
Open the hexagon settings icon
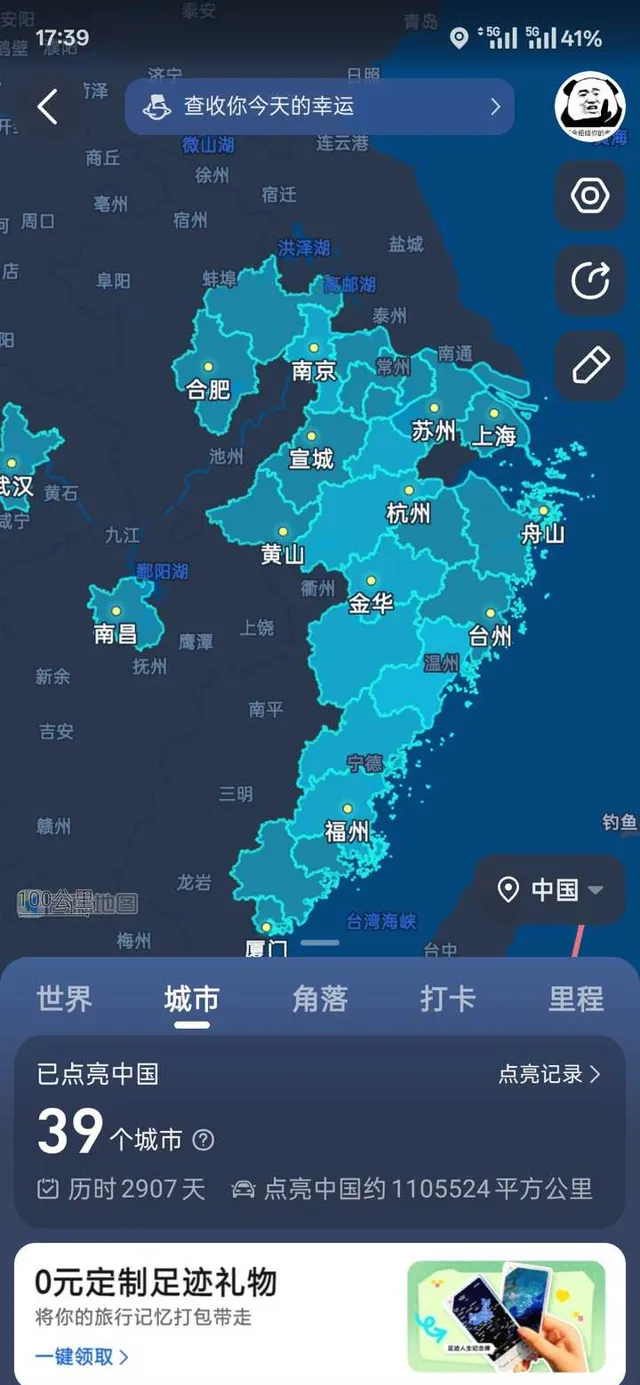[x=590, y=196]
